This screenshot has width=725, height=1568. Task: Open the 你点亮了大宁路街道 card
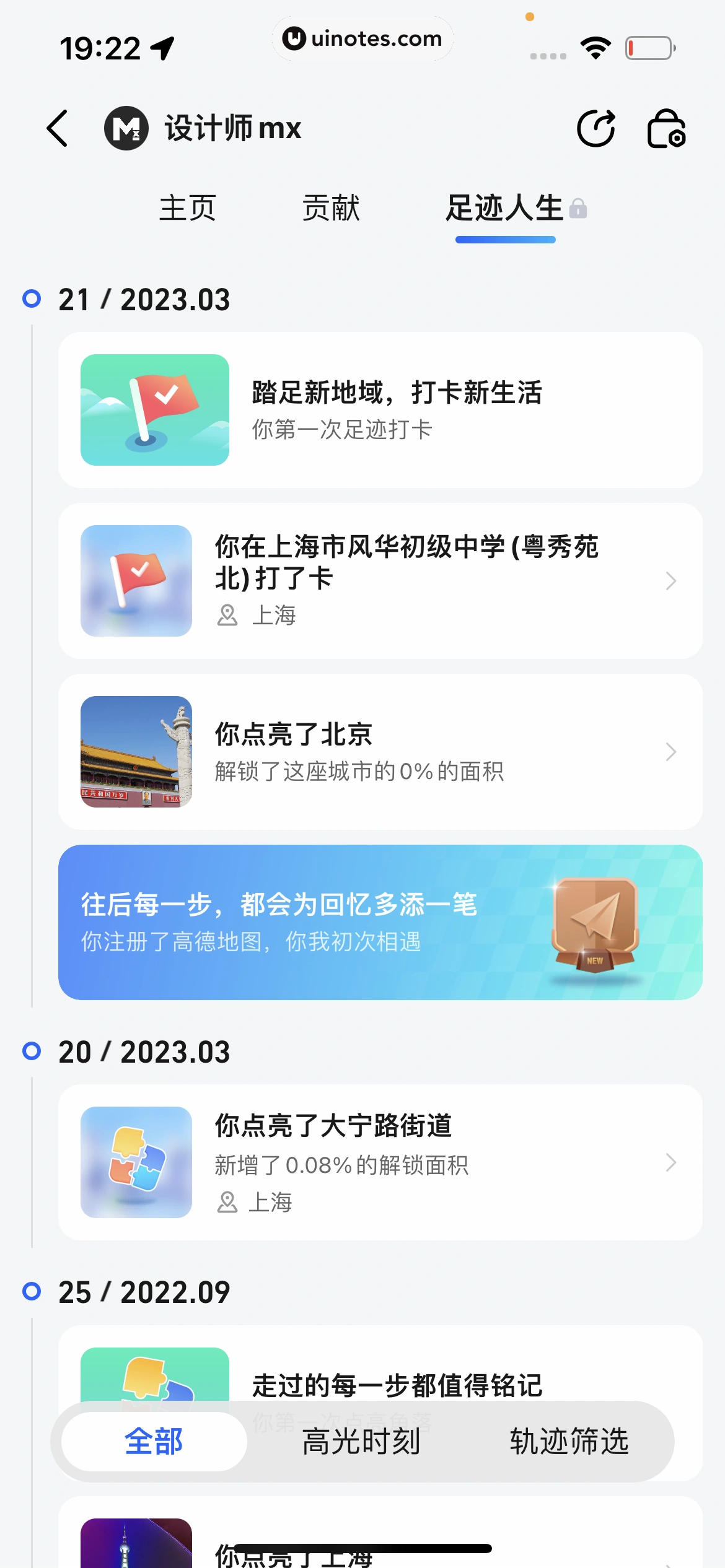tap(380, 1162)
